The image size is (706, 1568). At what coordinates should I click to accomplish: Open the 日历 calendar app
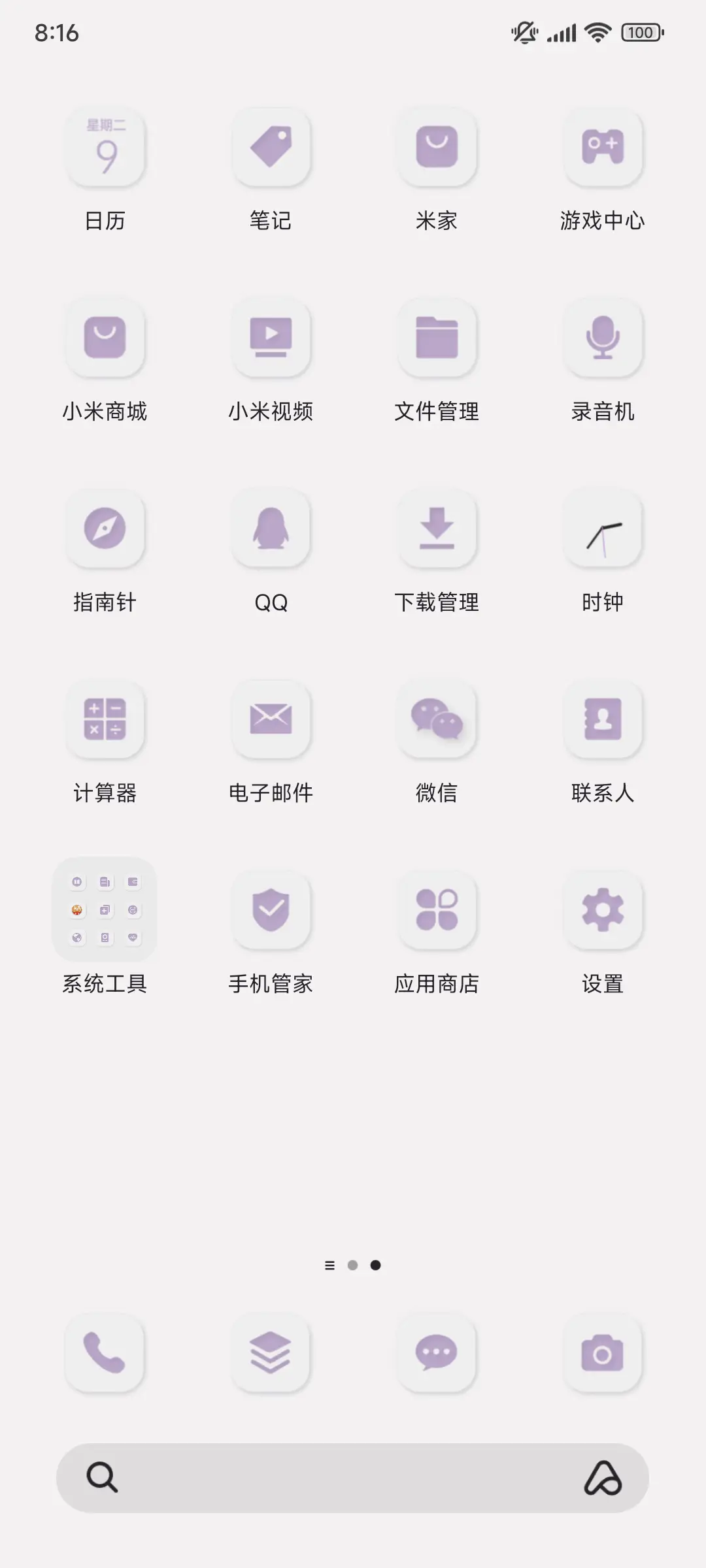(x=105, y=149)
